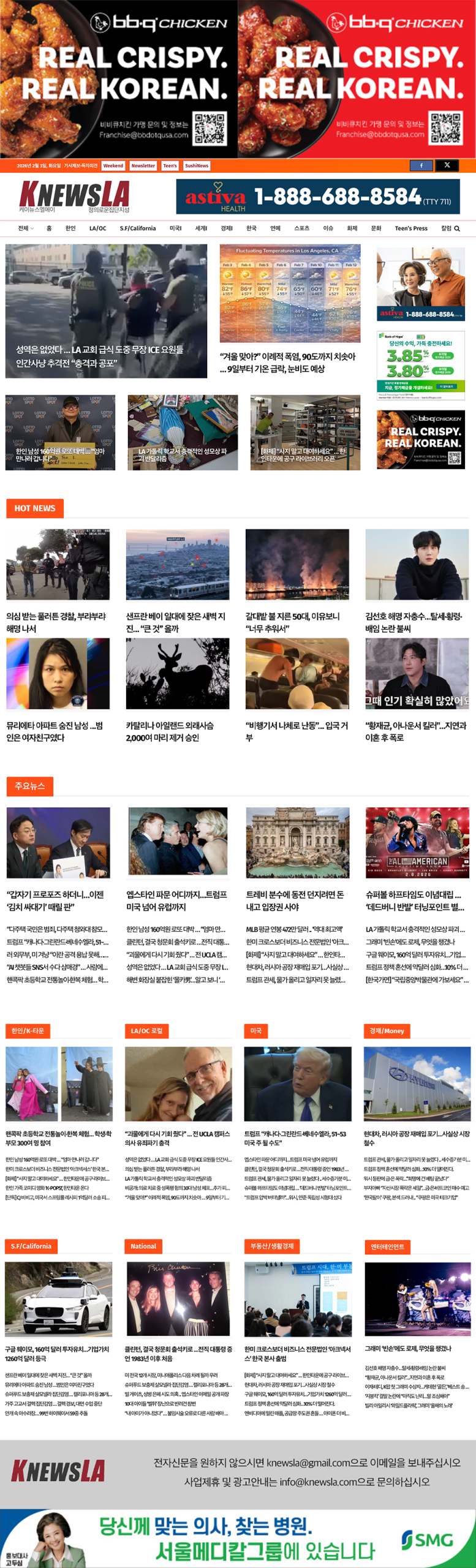Open the X social link
This screenshot has width=476, height=1568.
447,165
